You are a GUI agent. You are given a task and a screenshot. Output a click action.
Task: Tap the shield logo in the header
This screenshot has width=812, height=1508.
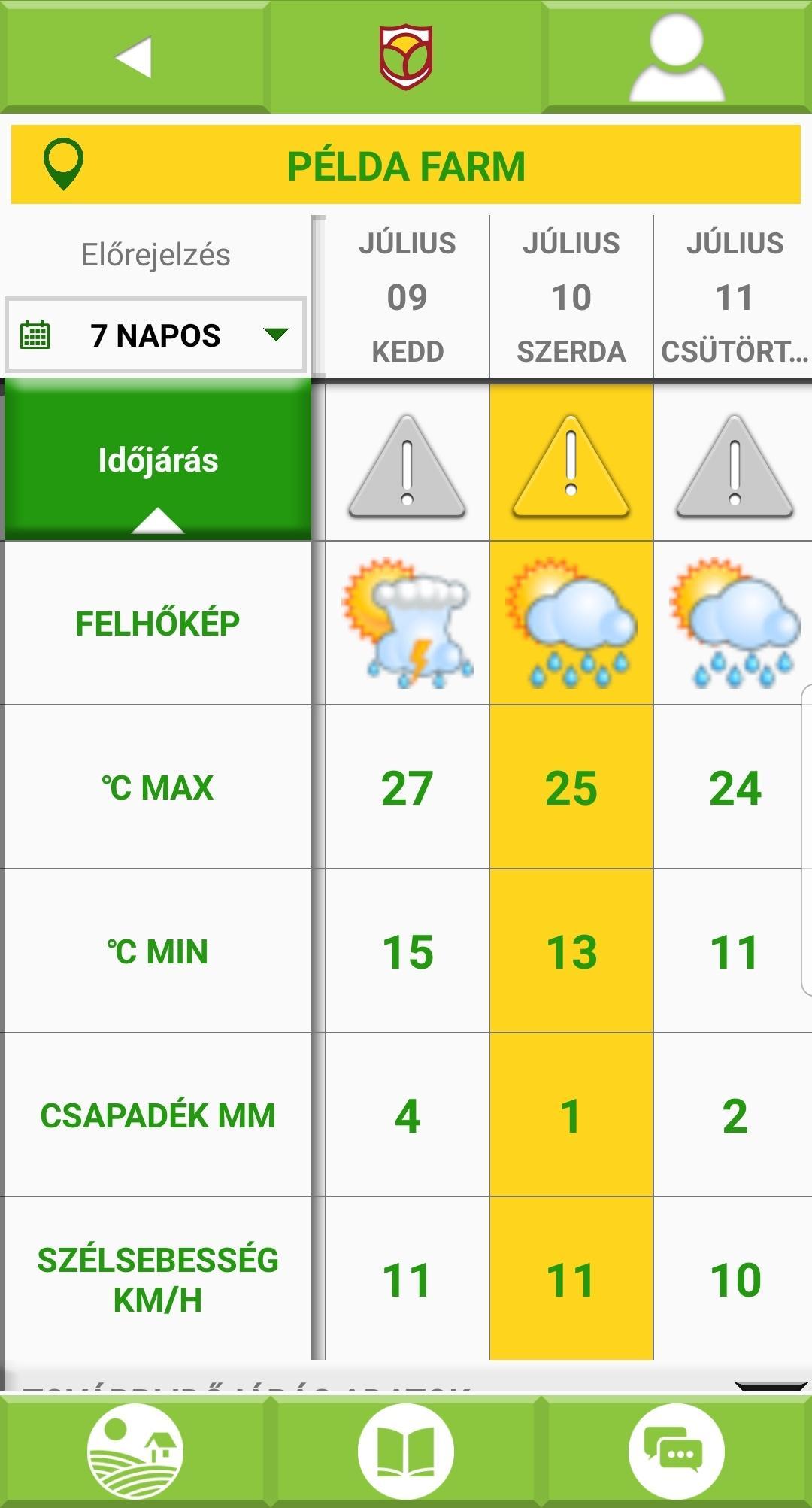click(406, 57)
